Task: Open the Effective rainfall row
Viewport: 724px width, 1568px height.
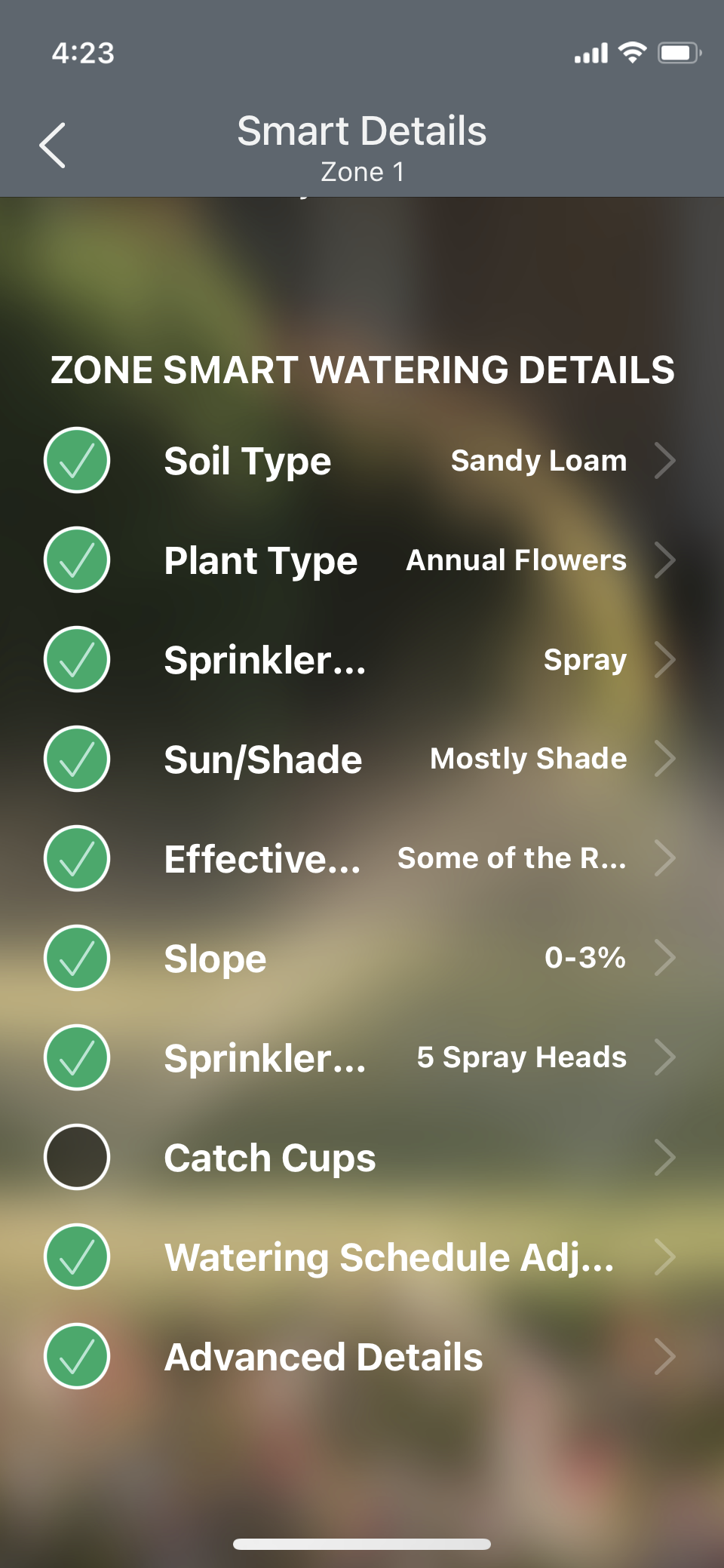Action: coord(362,858)
